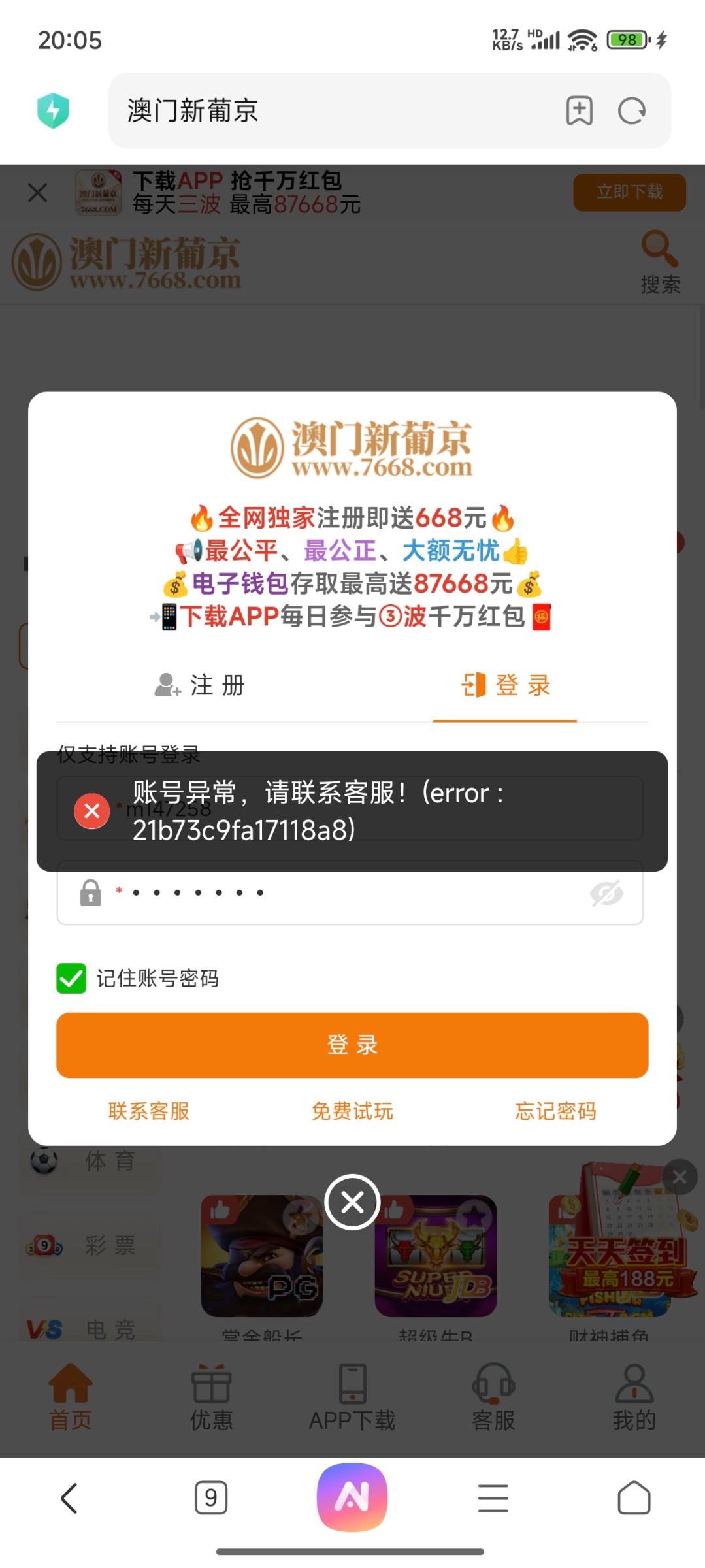705x1568 pixels.
Task: Select the 登录 tab
Action: [x=505, y=685]
